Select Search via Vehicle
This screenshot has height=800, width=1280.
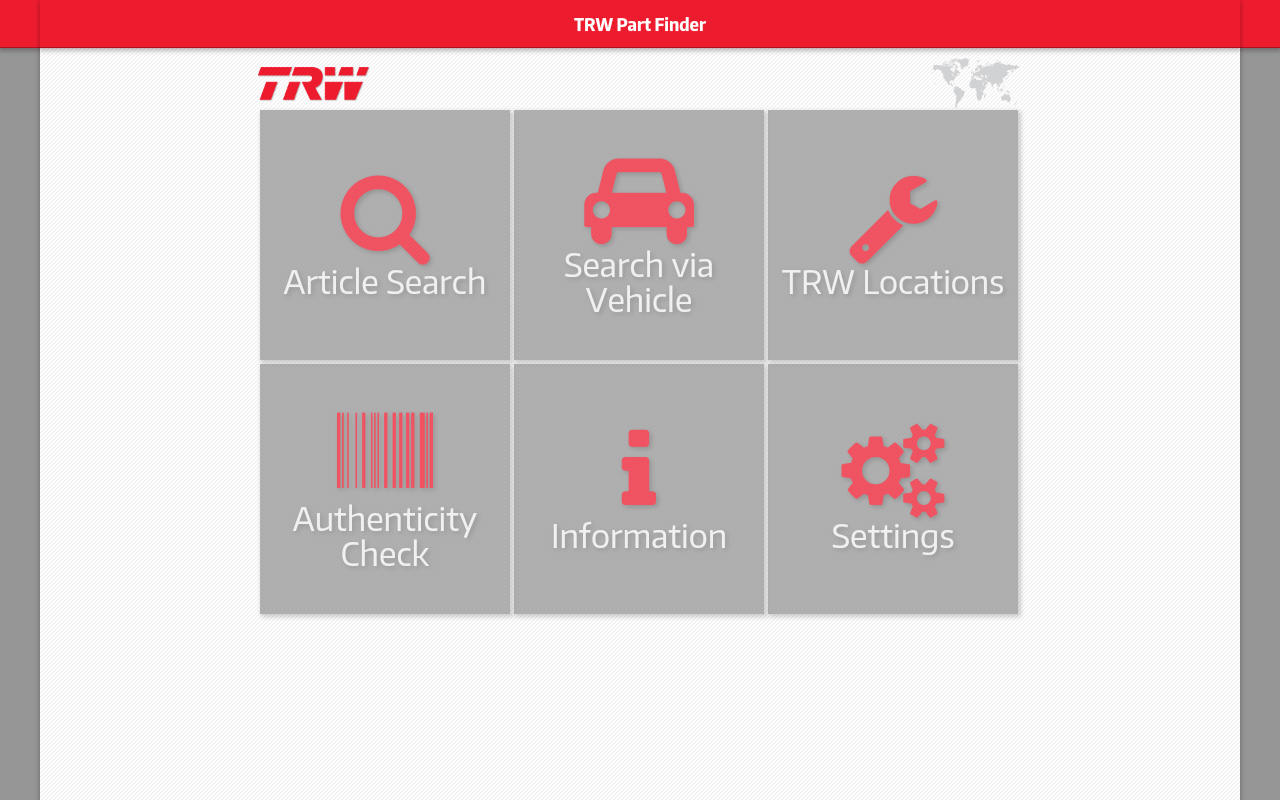[639, 235]
